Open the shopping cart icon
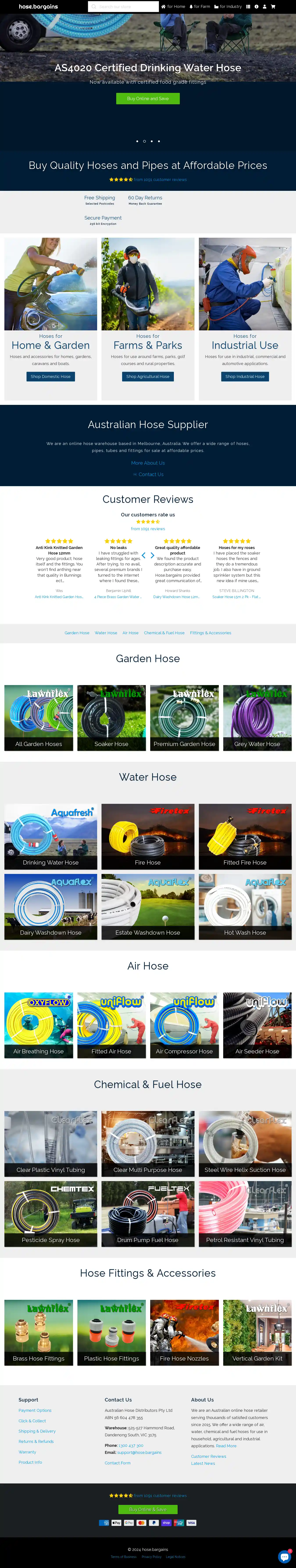This screenshot has width=296, height=1568. click(273, 7)
